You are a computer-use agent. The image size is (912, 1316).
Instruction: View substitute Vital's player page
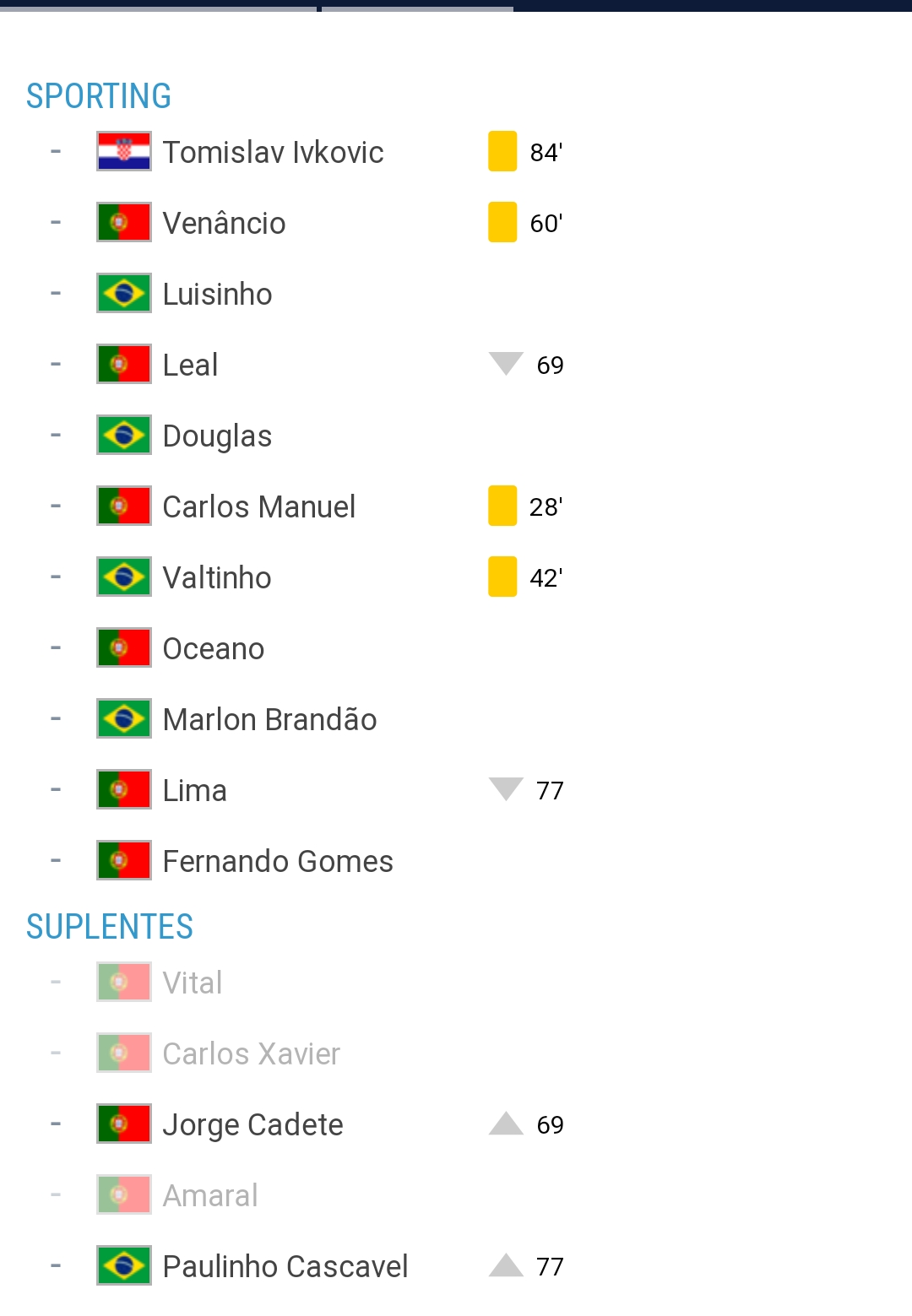193,983
